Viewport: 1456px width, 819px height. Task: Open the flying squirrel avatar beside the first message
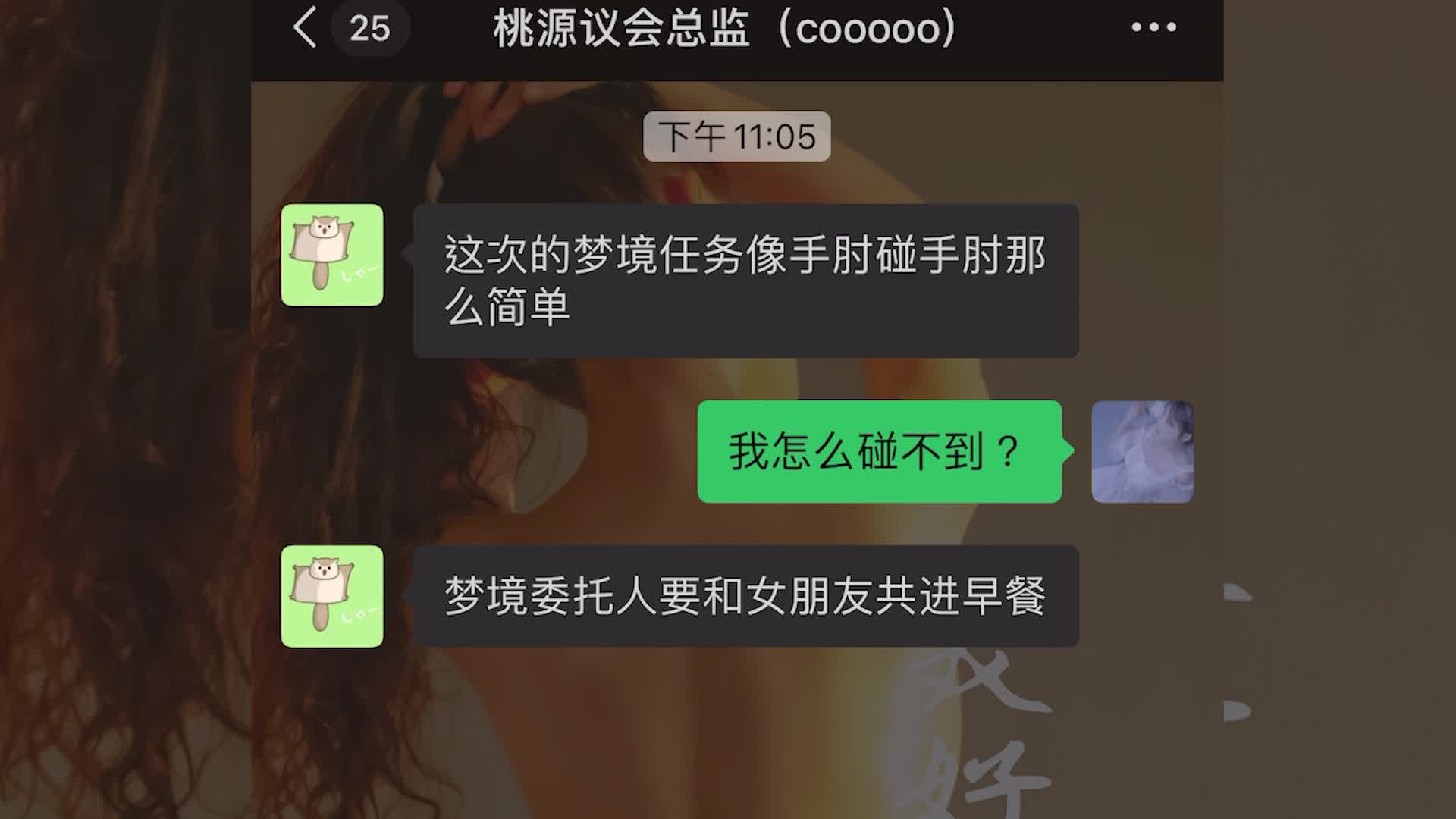tap(332, 255)
